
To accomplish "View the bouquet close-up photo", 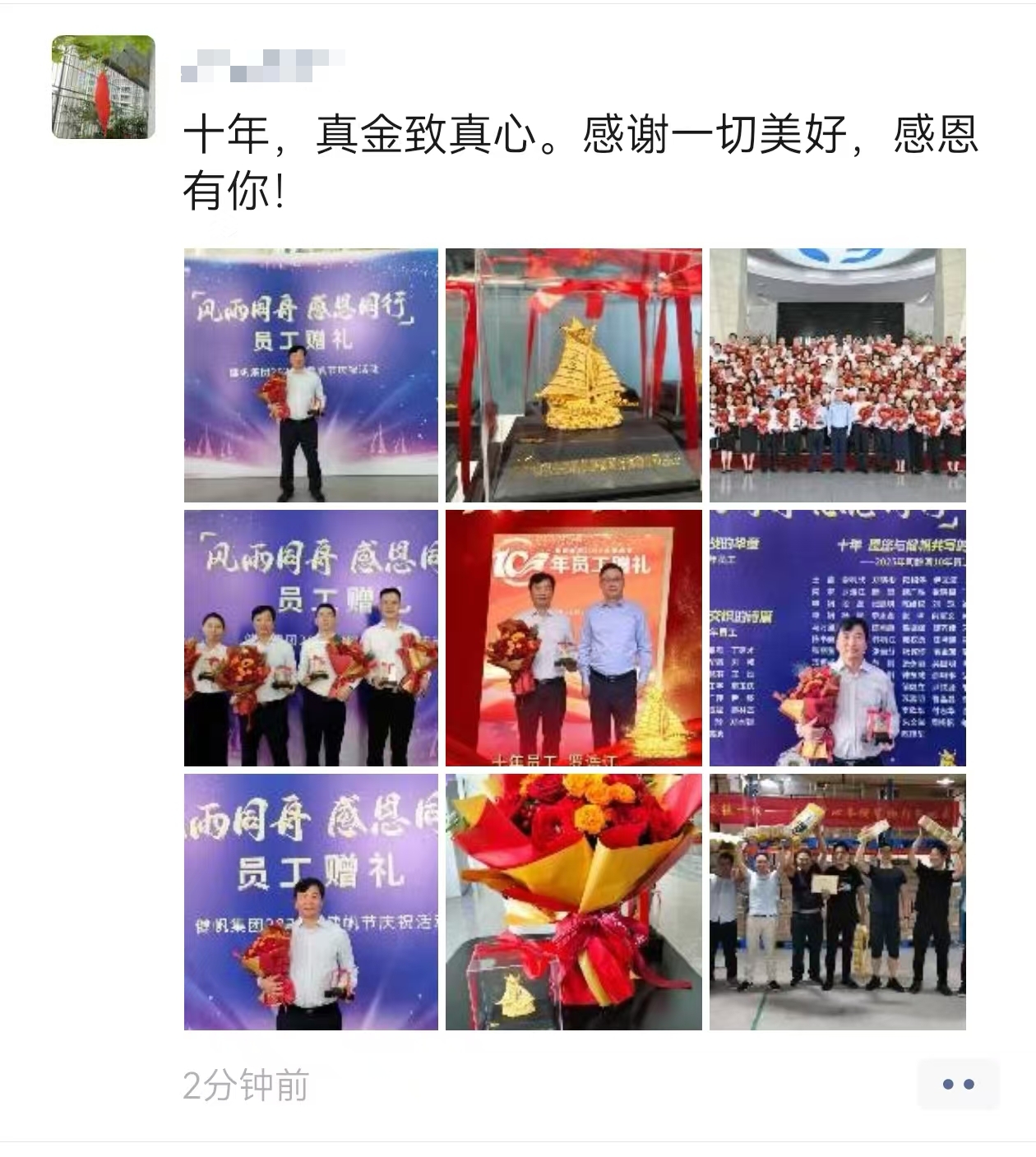I will pyautogui.click(x=574, y=901).
